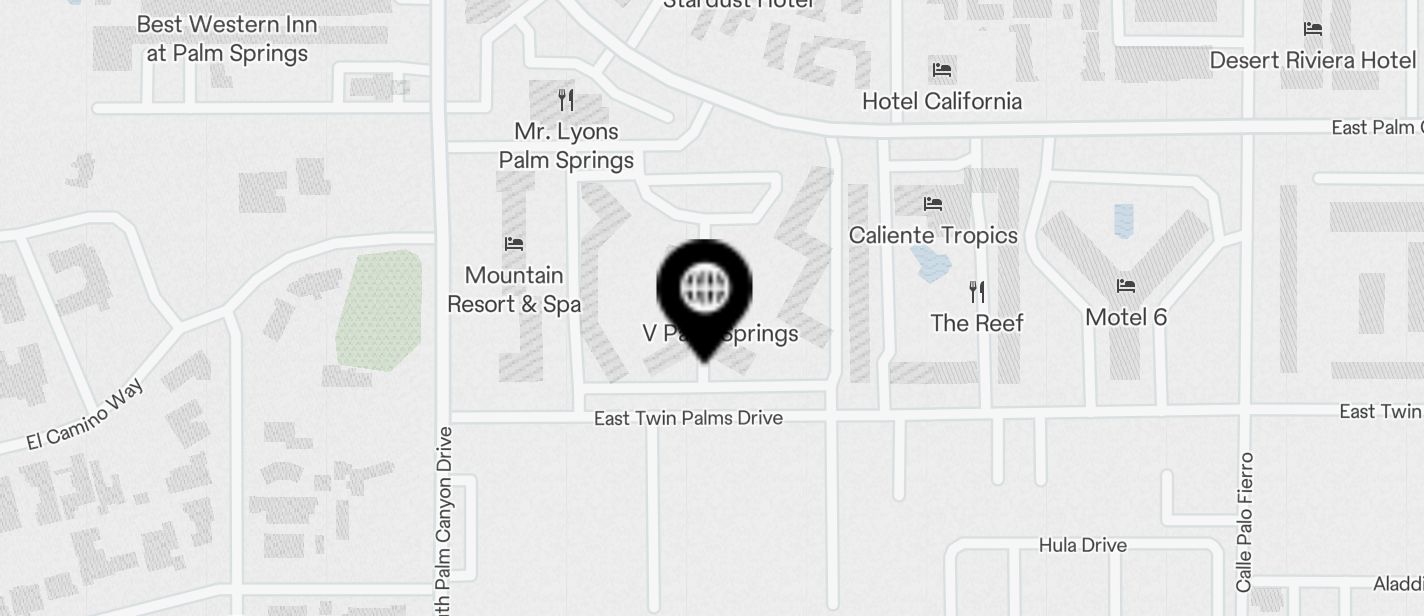
Task: Select the Hotel California marker
Action: tap(941, 70)
